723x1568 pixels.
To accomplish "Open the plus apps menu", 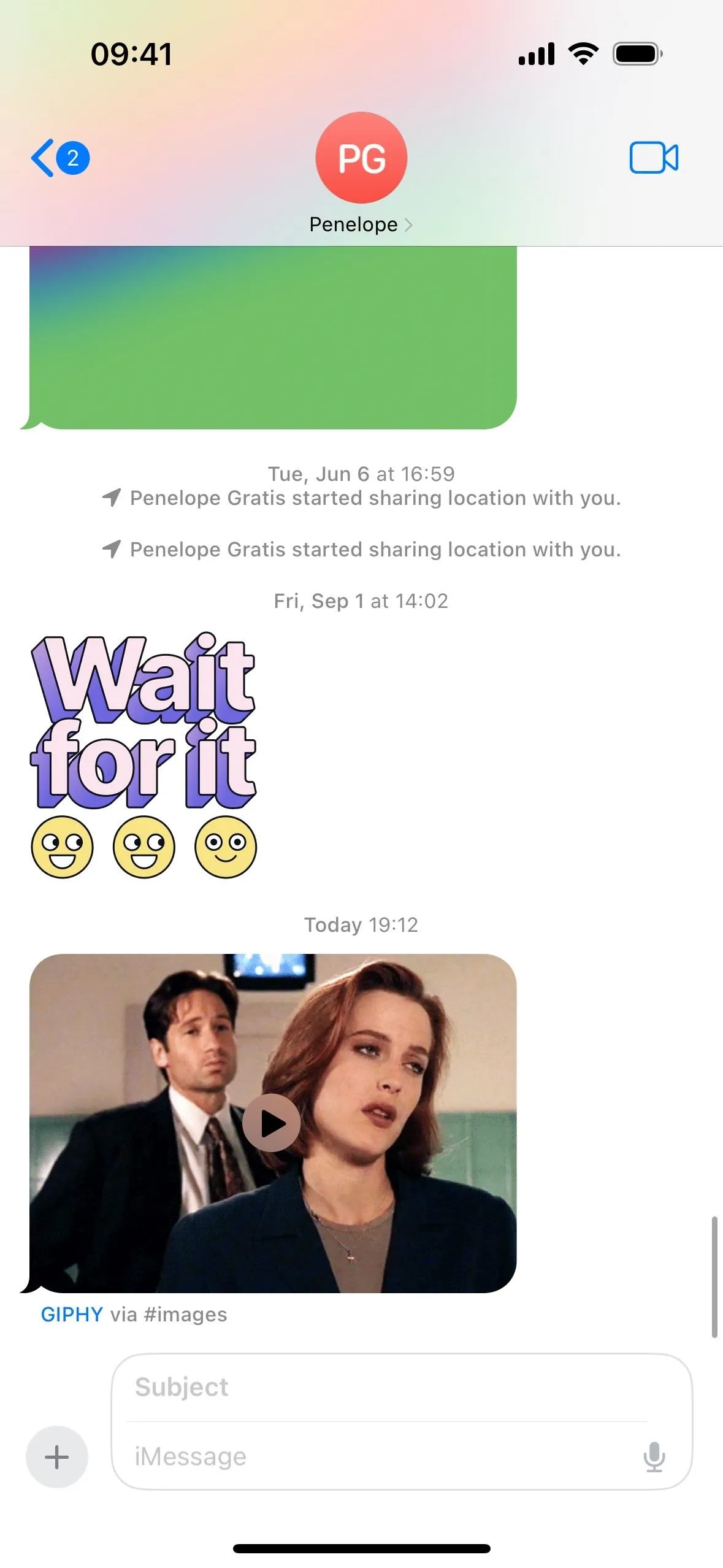I will pyautogui.click(x=57, y=1456).
